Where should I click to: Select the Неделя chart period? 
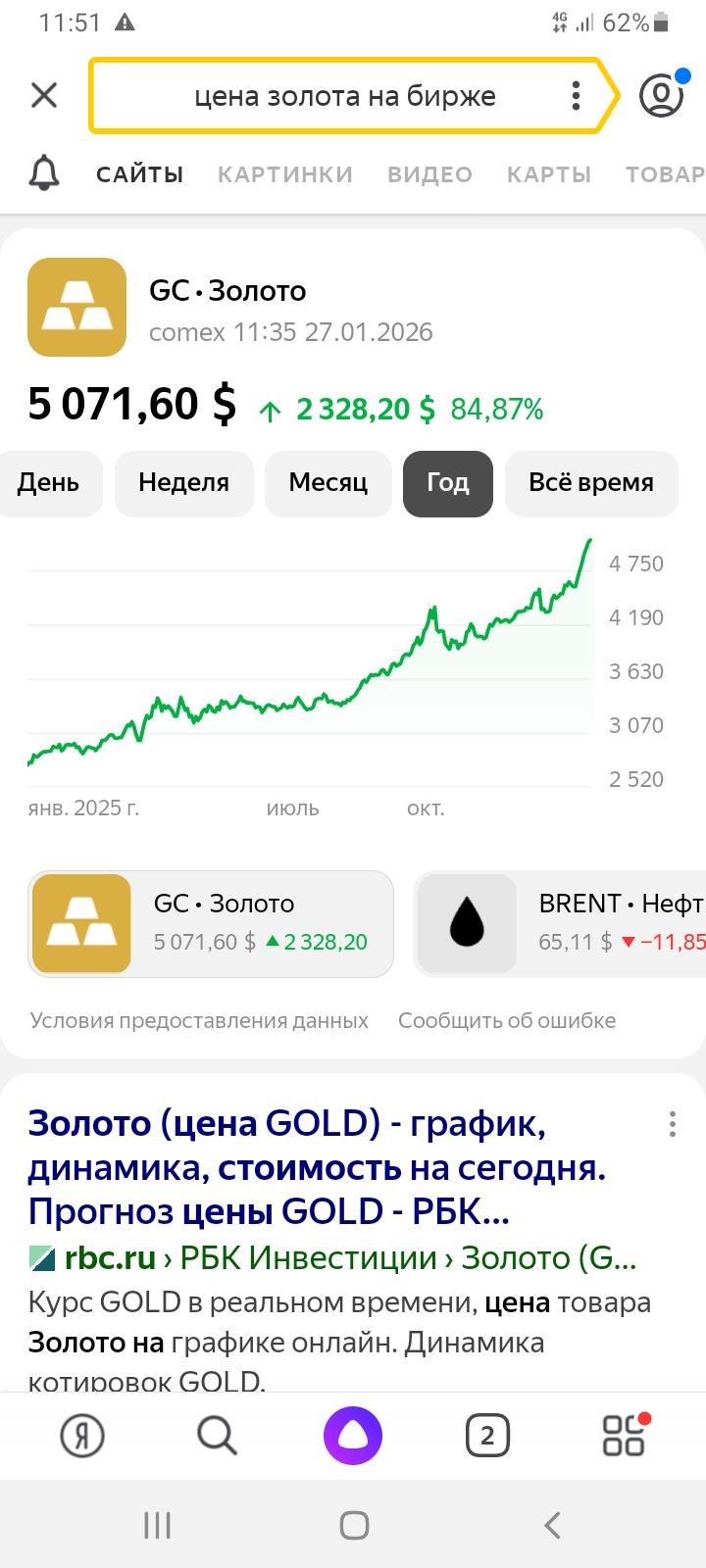[183, 482]
